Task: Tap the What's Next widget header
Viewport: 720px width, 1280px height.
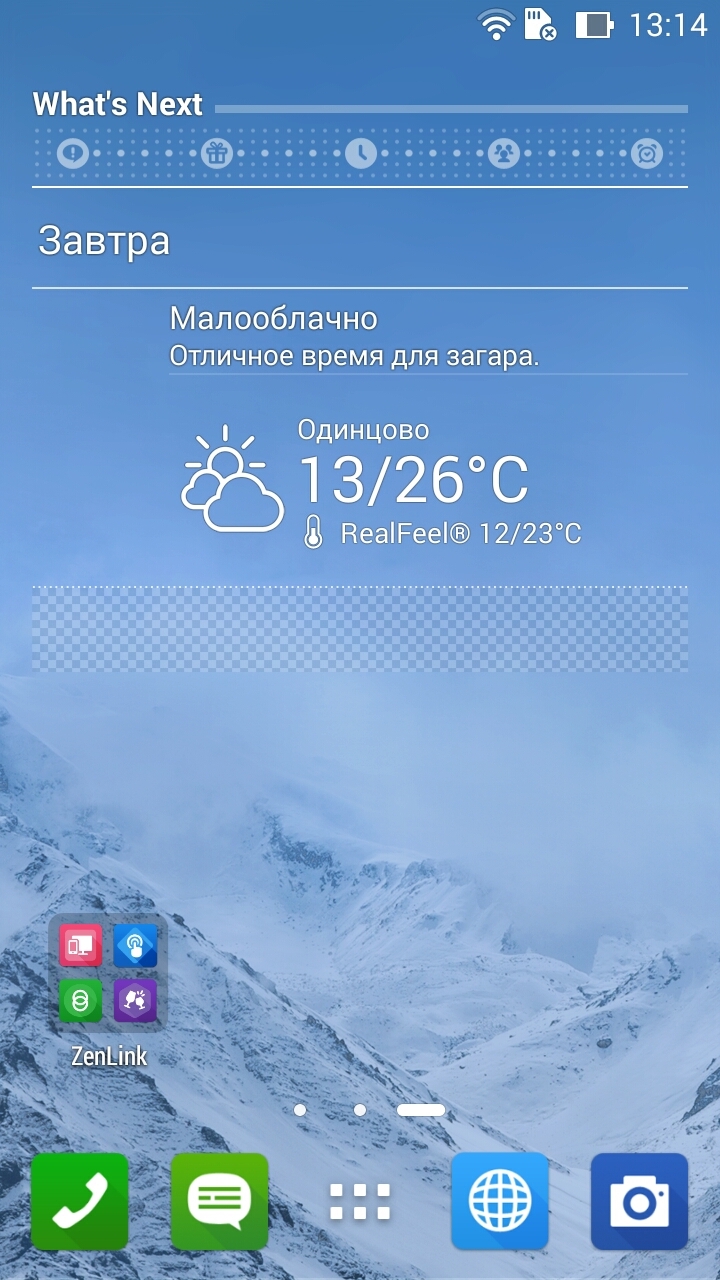Action: [x=118, y=104]
